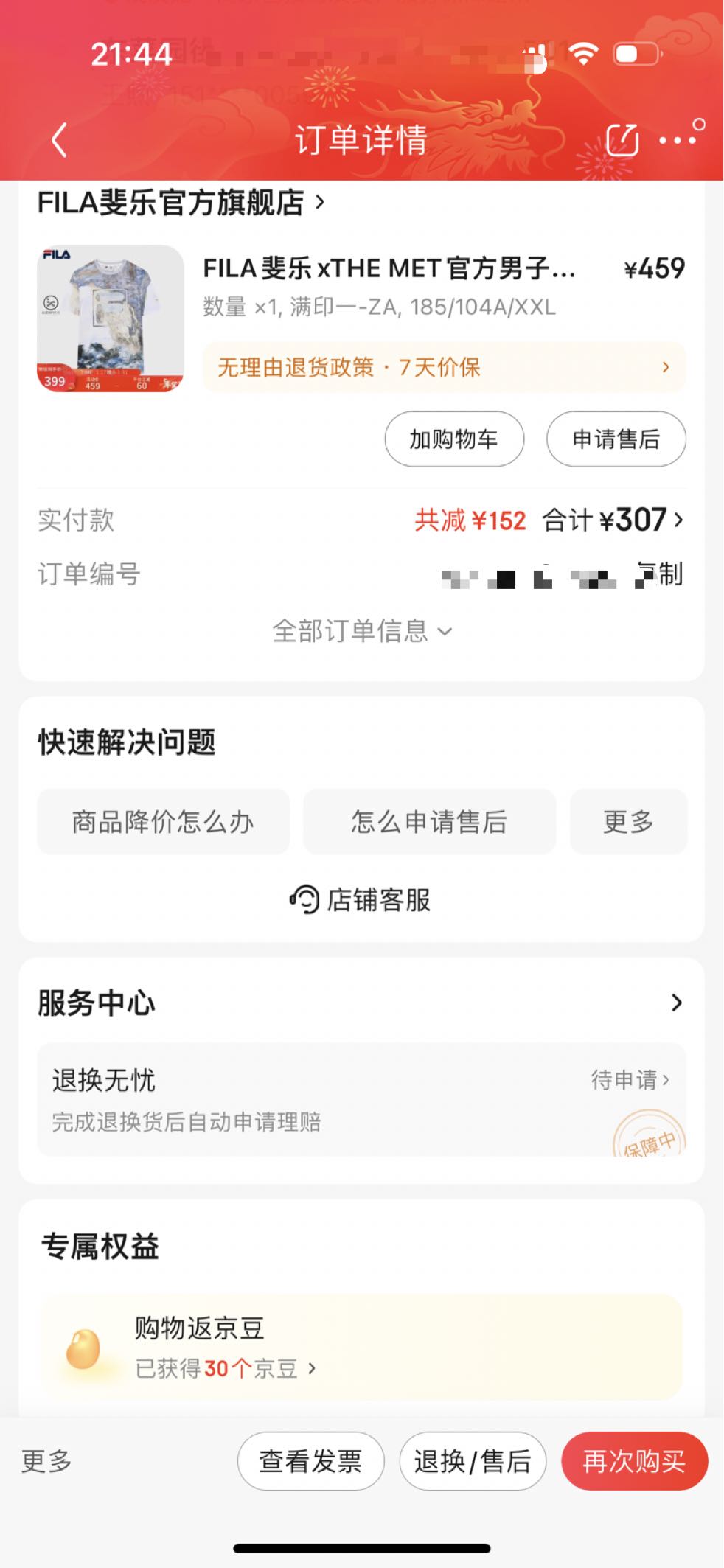The image size is (724, 1568).
Task: Go back from the order details page
Action: pos(59,139)
